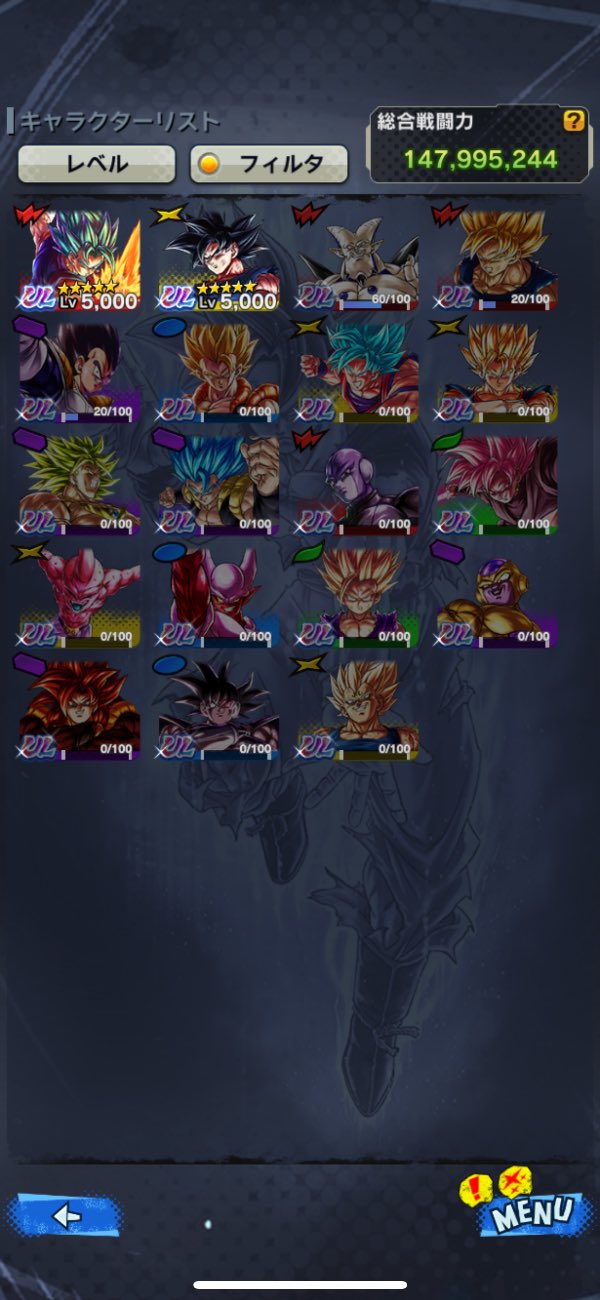
Task: Select the green-haired Broly character card
Action: (79, 482)
